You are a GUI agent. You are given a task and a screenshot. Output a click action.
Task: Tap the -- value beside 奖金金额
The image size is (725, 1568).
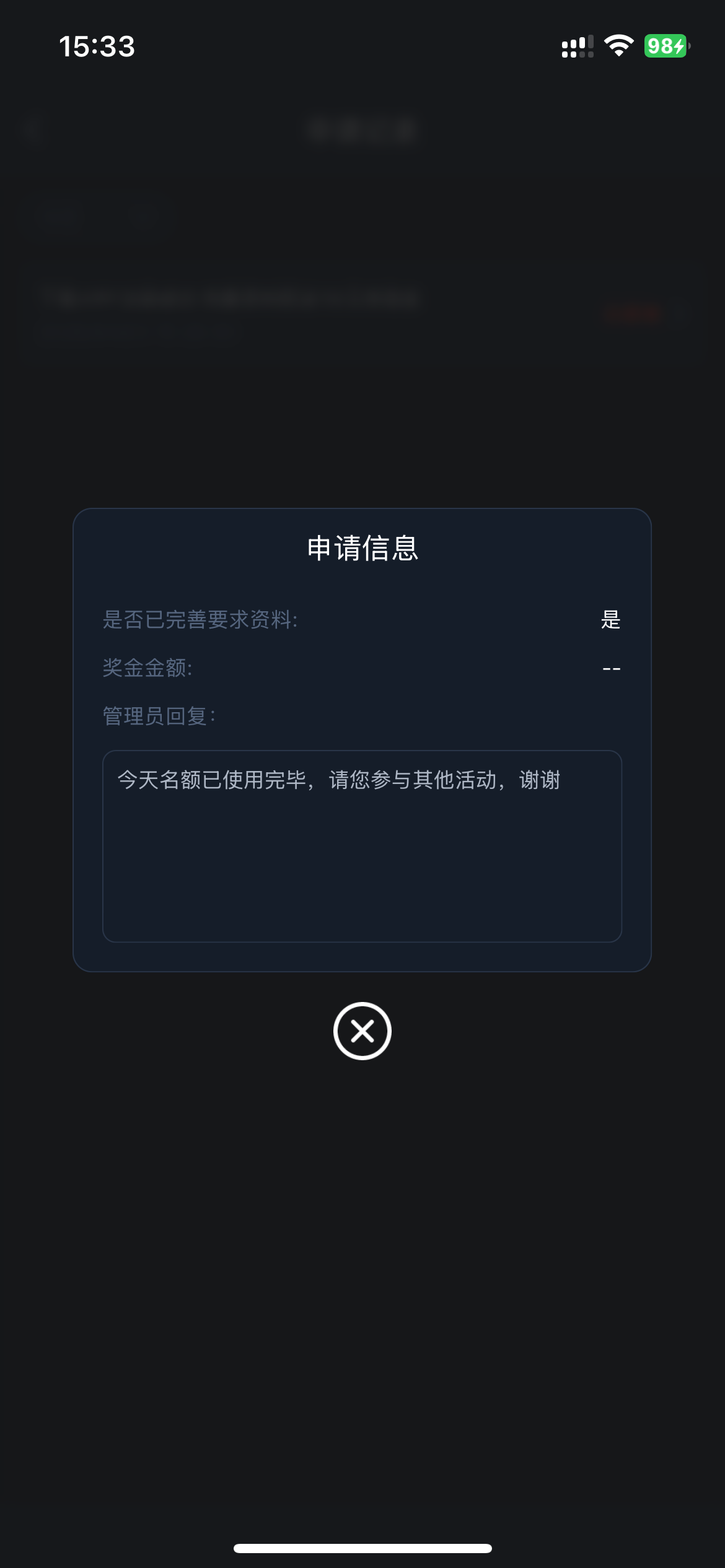point(612,669)
